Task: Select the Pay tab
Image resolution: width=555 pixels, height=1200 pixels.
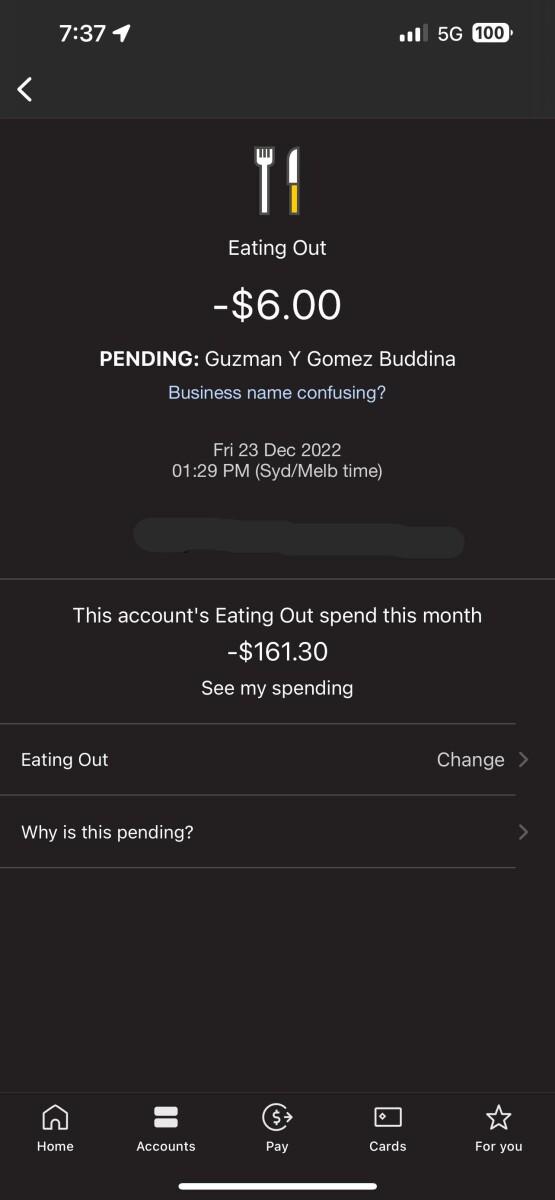Action: click(277, 1129)
